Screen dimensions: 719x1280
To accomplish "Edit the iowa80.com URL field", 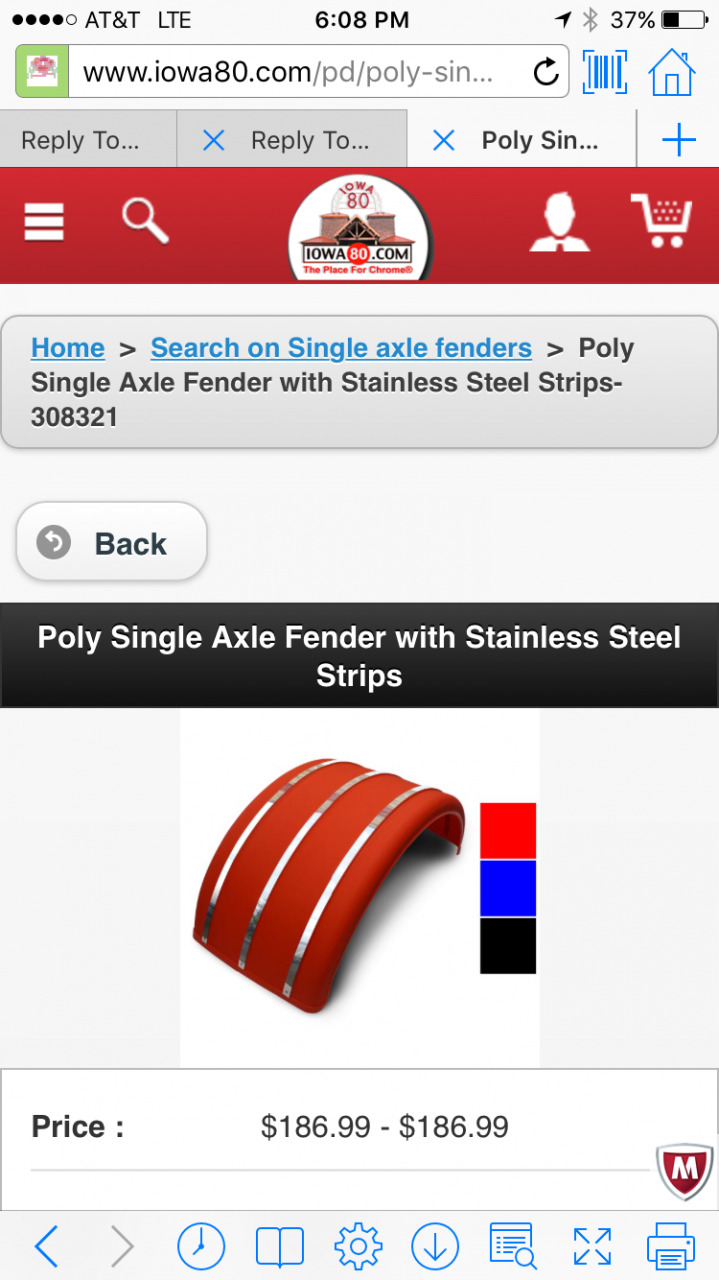I will tap(290, 72).
